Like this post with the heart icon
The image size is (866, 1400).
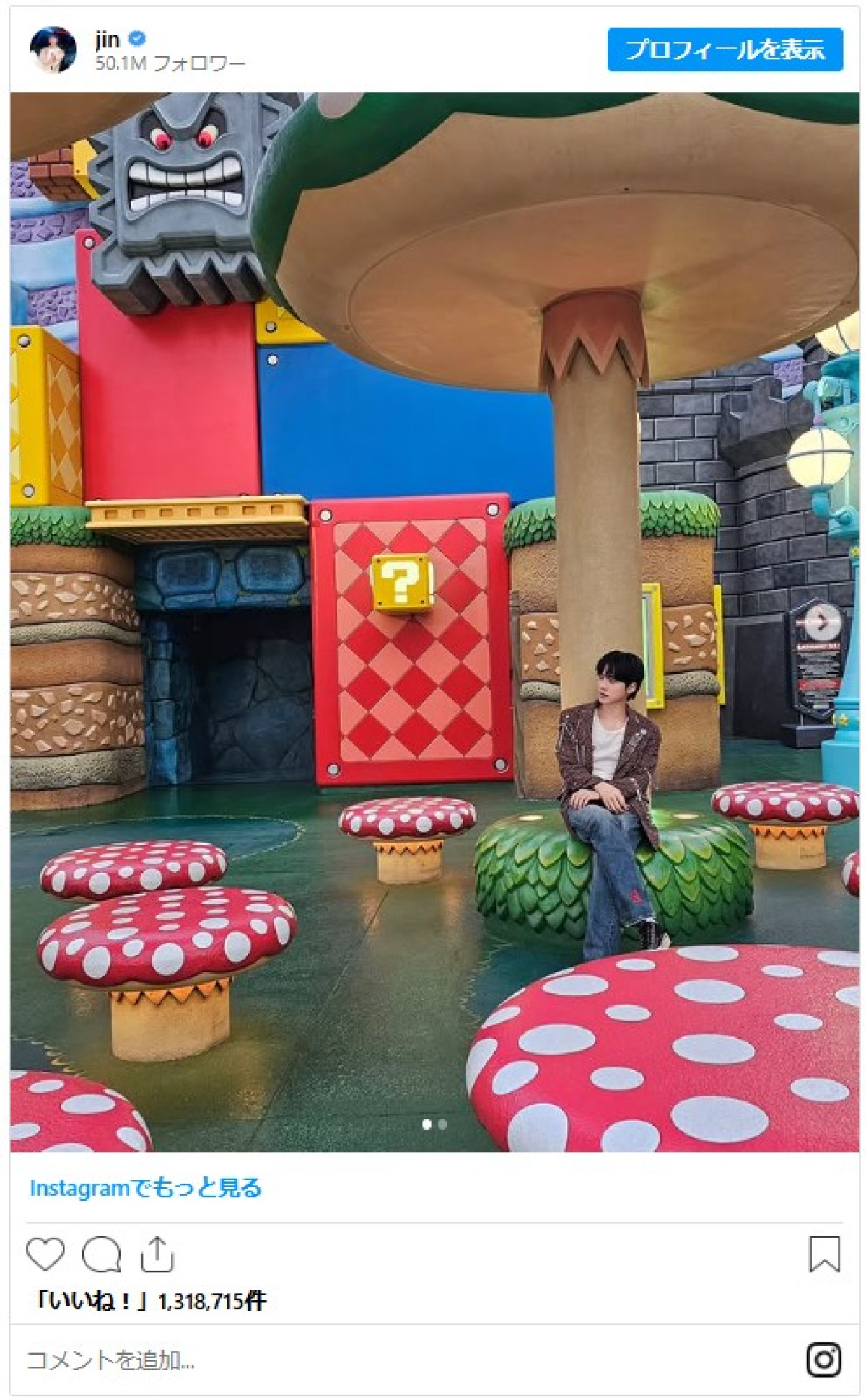coord(45,1254)
